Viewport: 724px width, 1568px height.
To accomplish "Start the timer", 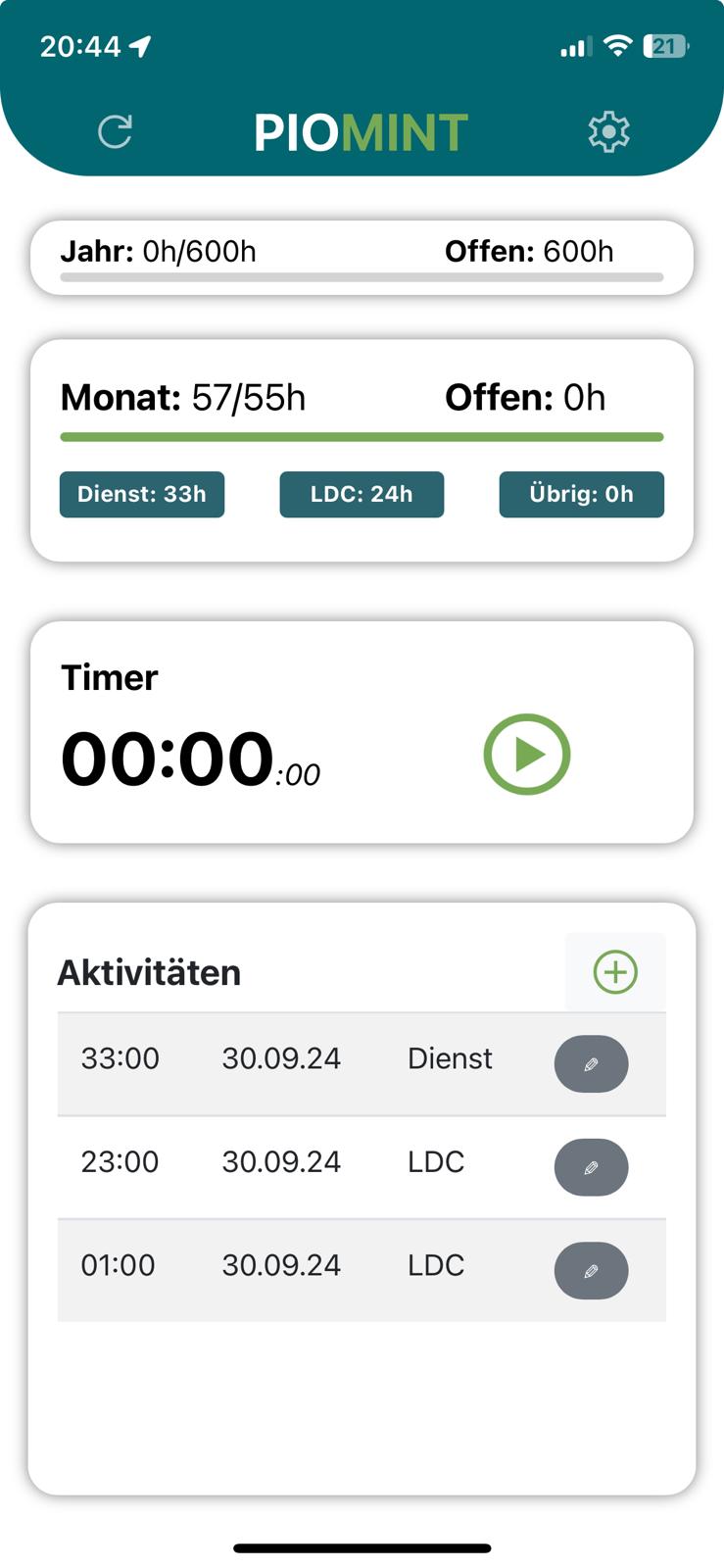I will point(527,755).
